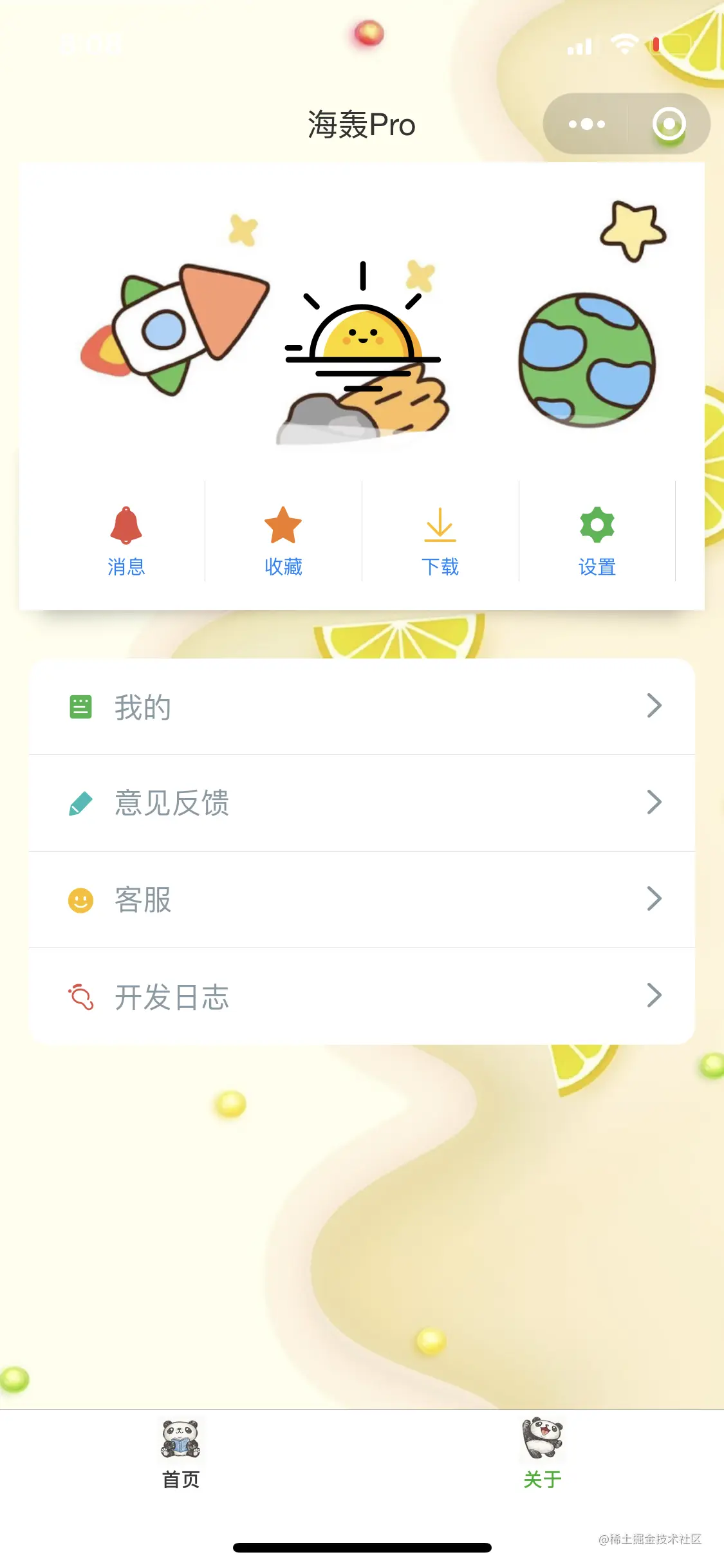This screenshot has width=724, height=1568.
Task: Close the mini program with the circle button
Action: [669, 124]
